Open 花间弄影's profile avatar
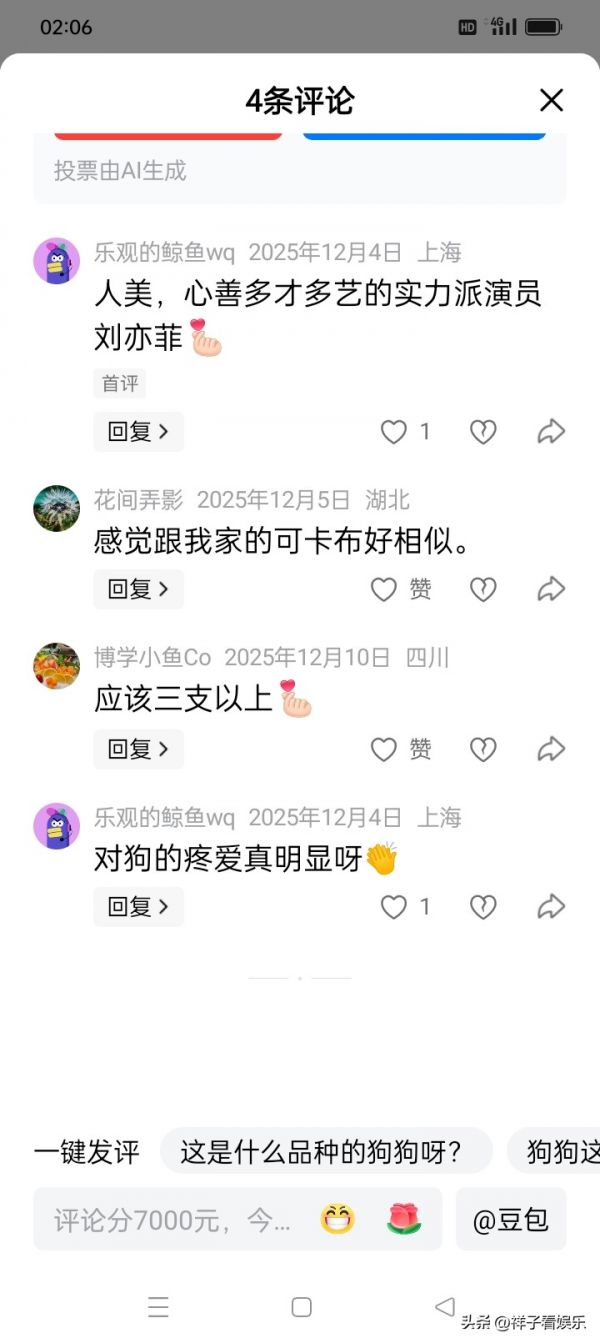 56,508
